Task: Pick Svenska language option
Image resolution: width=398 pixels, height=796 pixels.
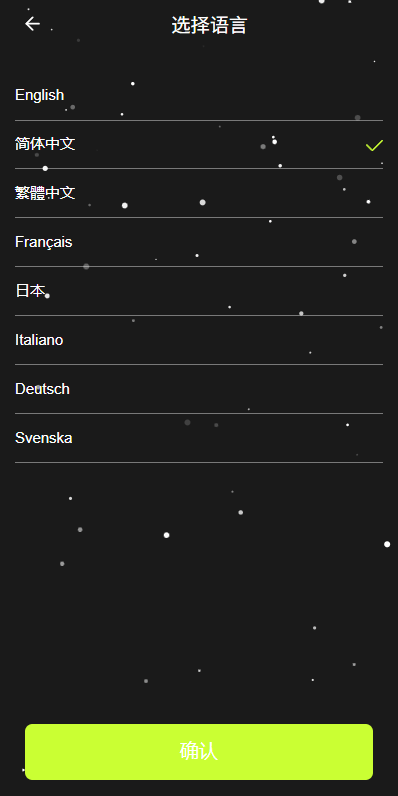Action: click(199, 438)
